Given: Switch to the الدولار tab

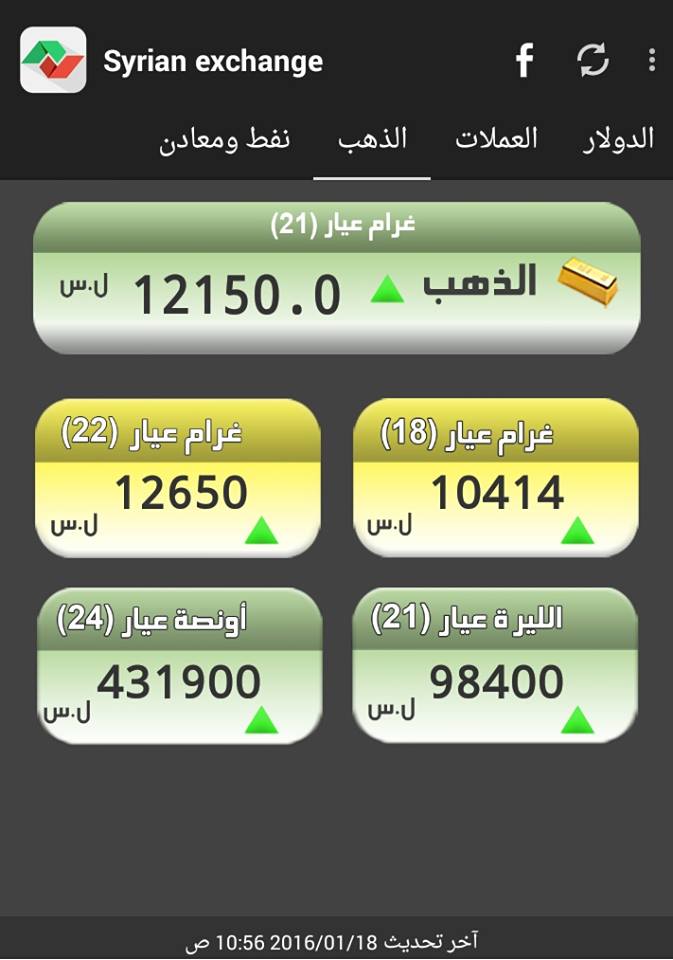Looking at the screenshot, I should tap(618, 139).
